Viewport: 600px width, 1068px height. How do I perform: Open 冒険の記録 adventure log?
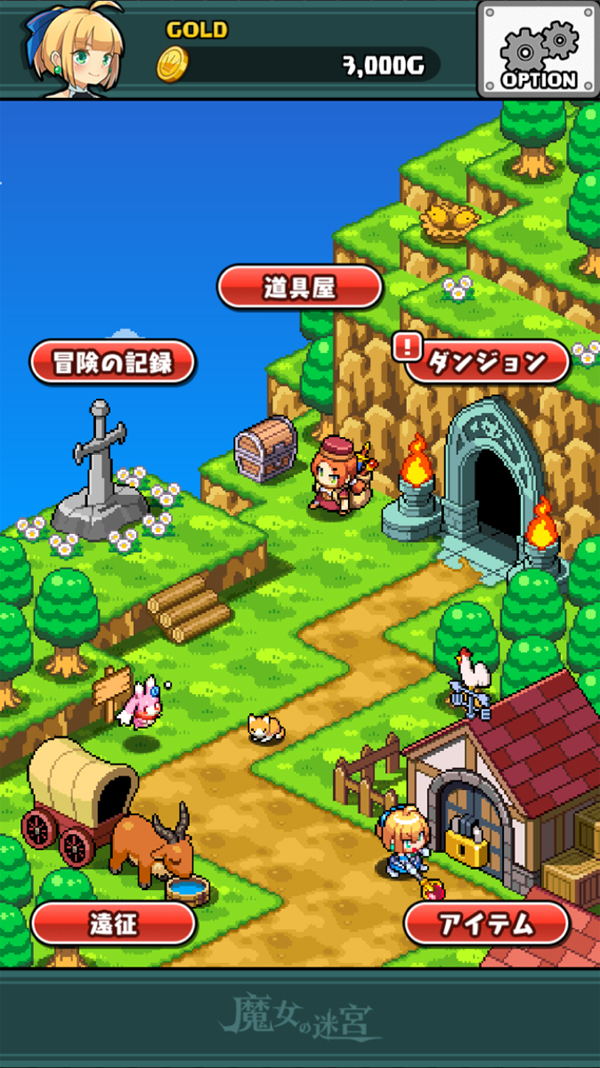point(112,362)
